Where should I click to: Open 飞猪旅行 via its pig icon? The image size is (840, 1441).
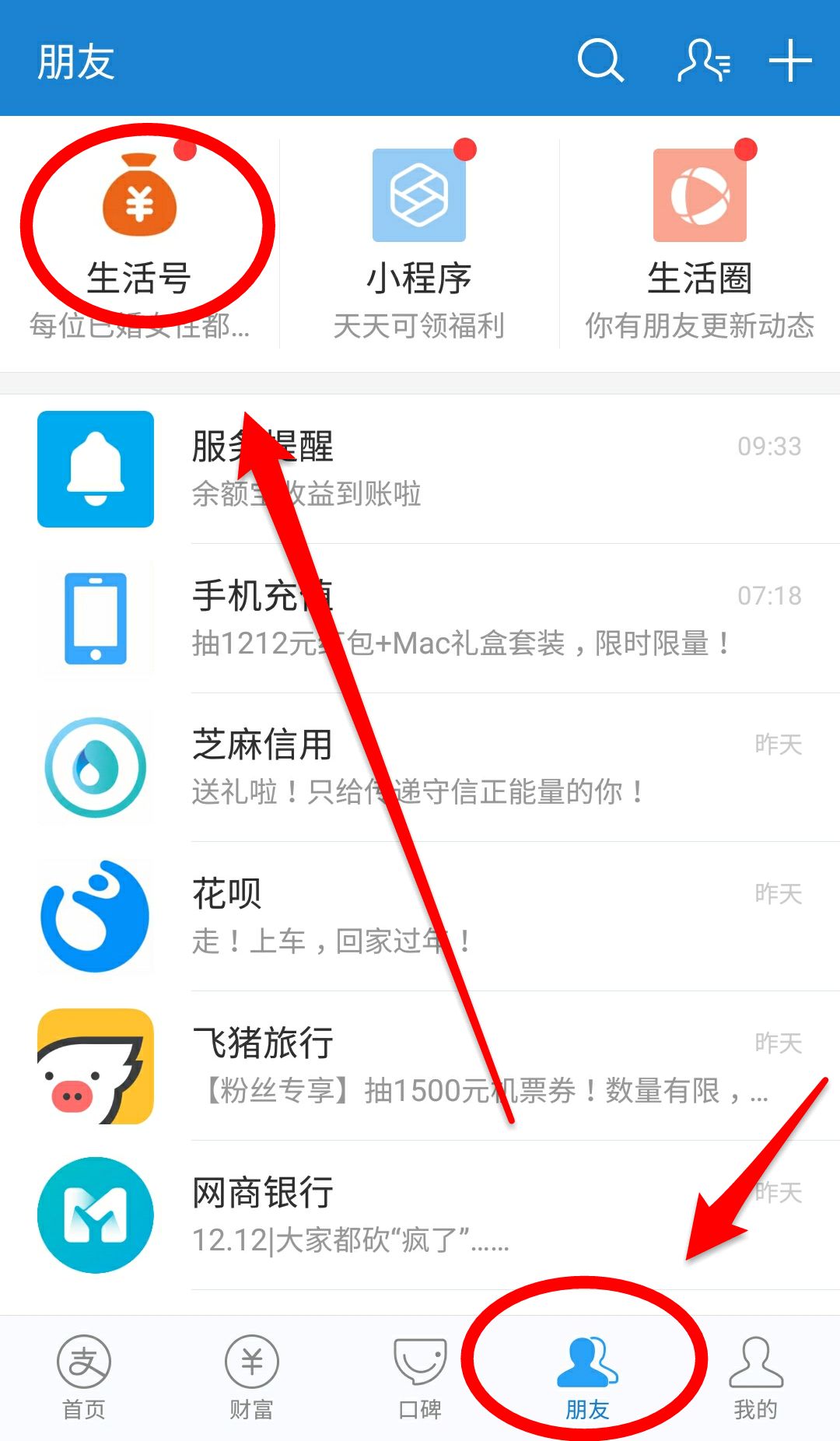tap(95, 1066)
